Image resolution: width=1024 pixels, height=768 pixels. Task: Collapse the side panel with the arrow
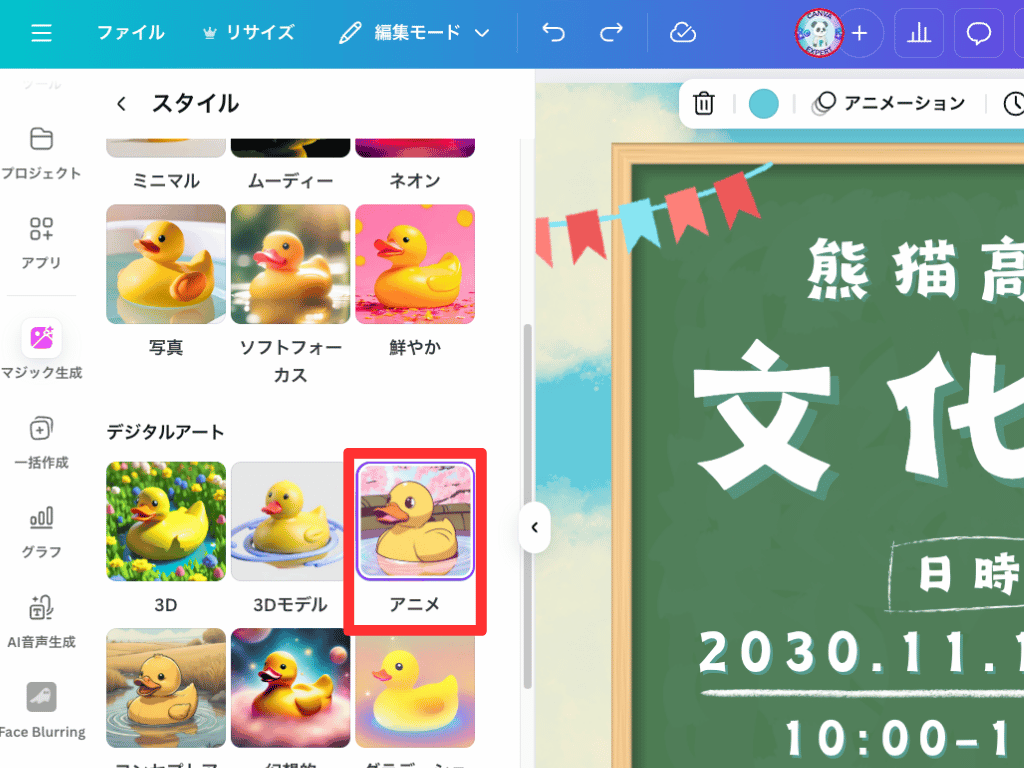[534, 527]
